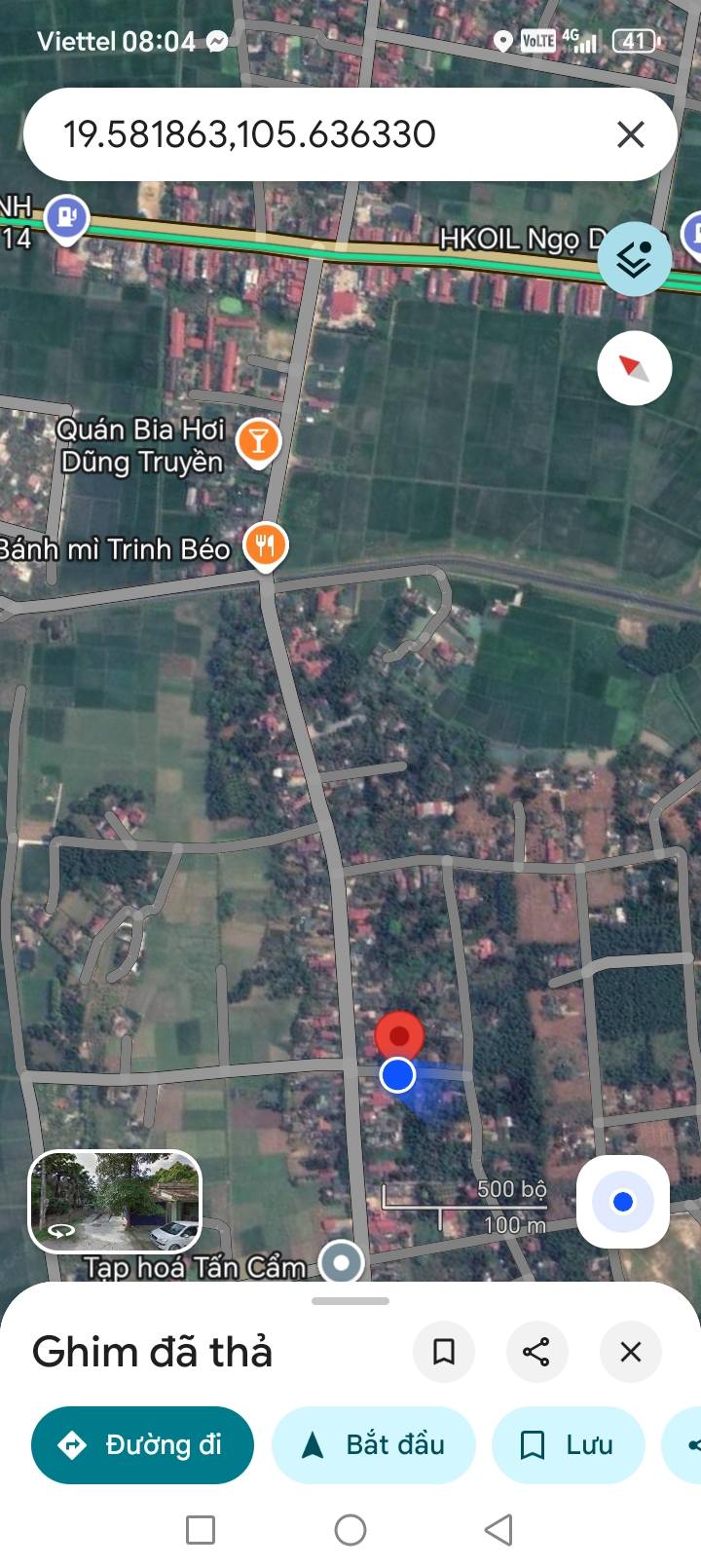
Task: Close the dropped pin panel
Action: click(x=631, y=1352)
